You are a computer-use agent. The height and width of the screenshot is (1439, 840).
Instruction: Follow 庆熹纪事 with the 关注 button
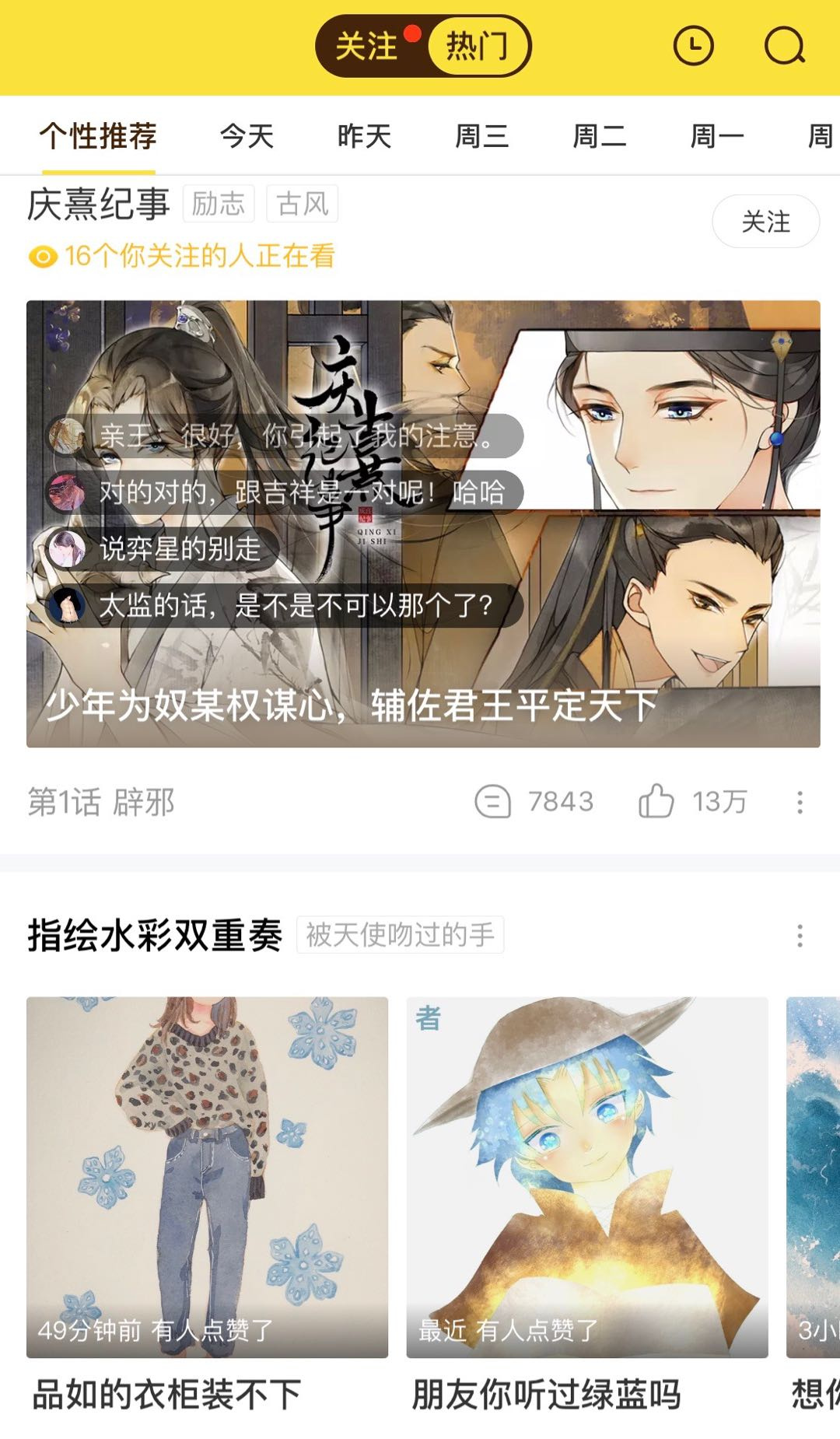(x=765, y=222)
